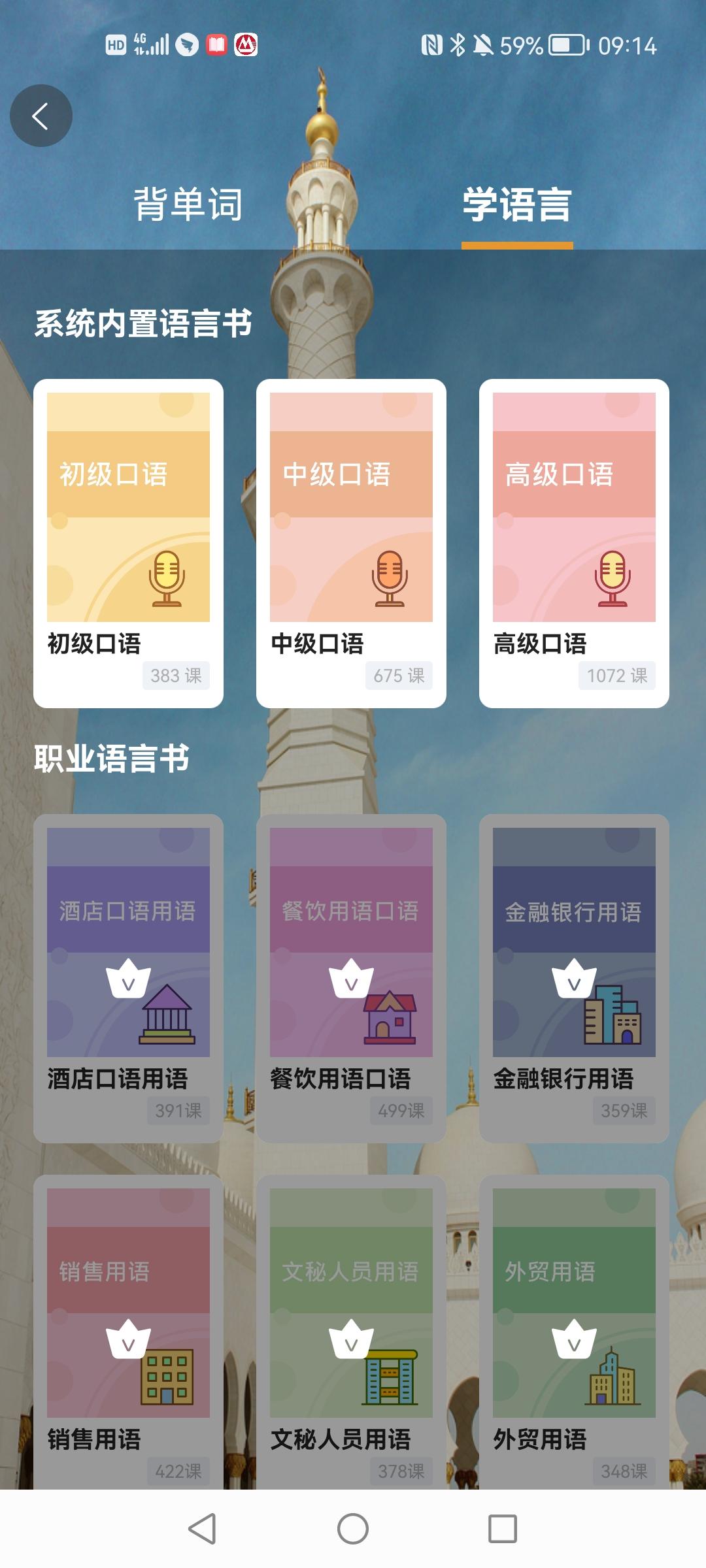Open the 高级口语 course book

click(574, 542)
